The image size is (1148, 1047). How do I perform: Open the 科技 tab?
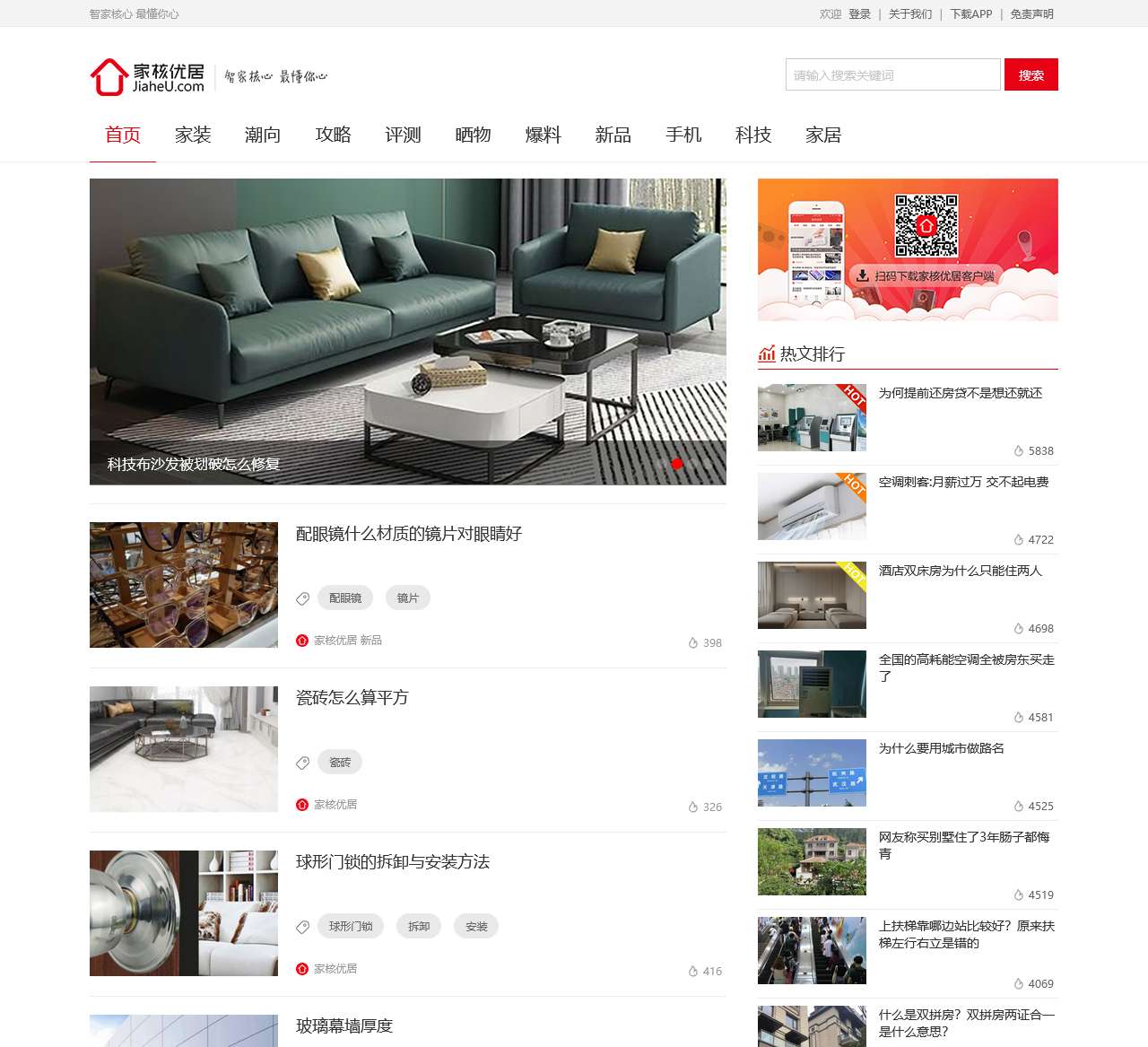pos(753,135)
